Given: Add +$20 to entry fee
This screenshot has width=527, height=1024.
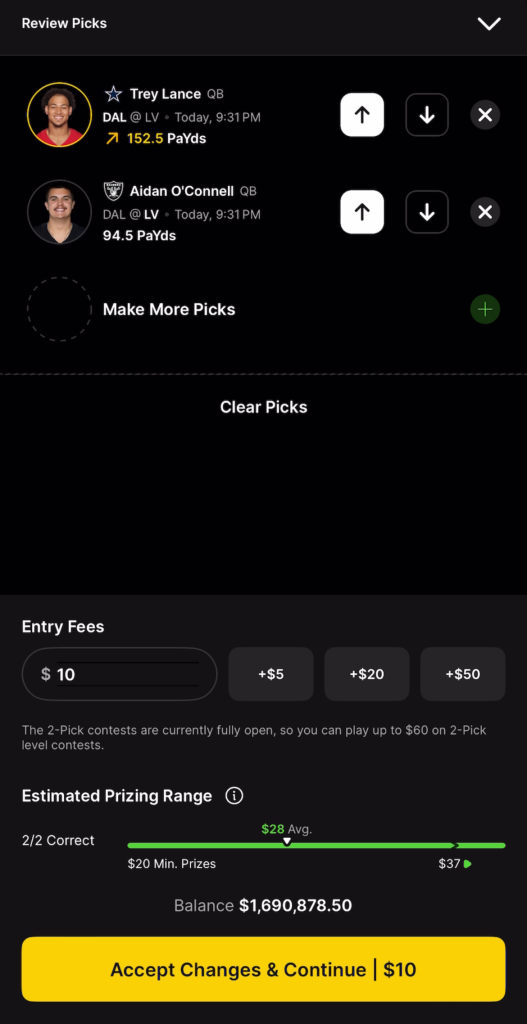Looking at the screenshot, I should click(367, 674).
